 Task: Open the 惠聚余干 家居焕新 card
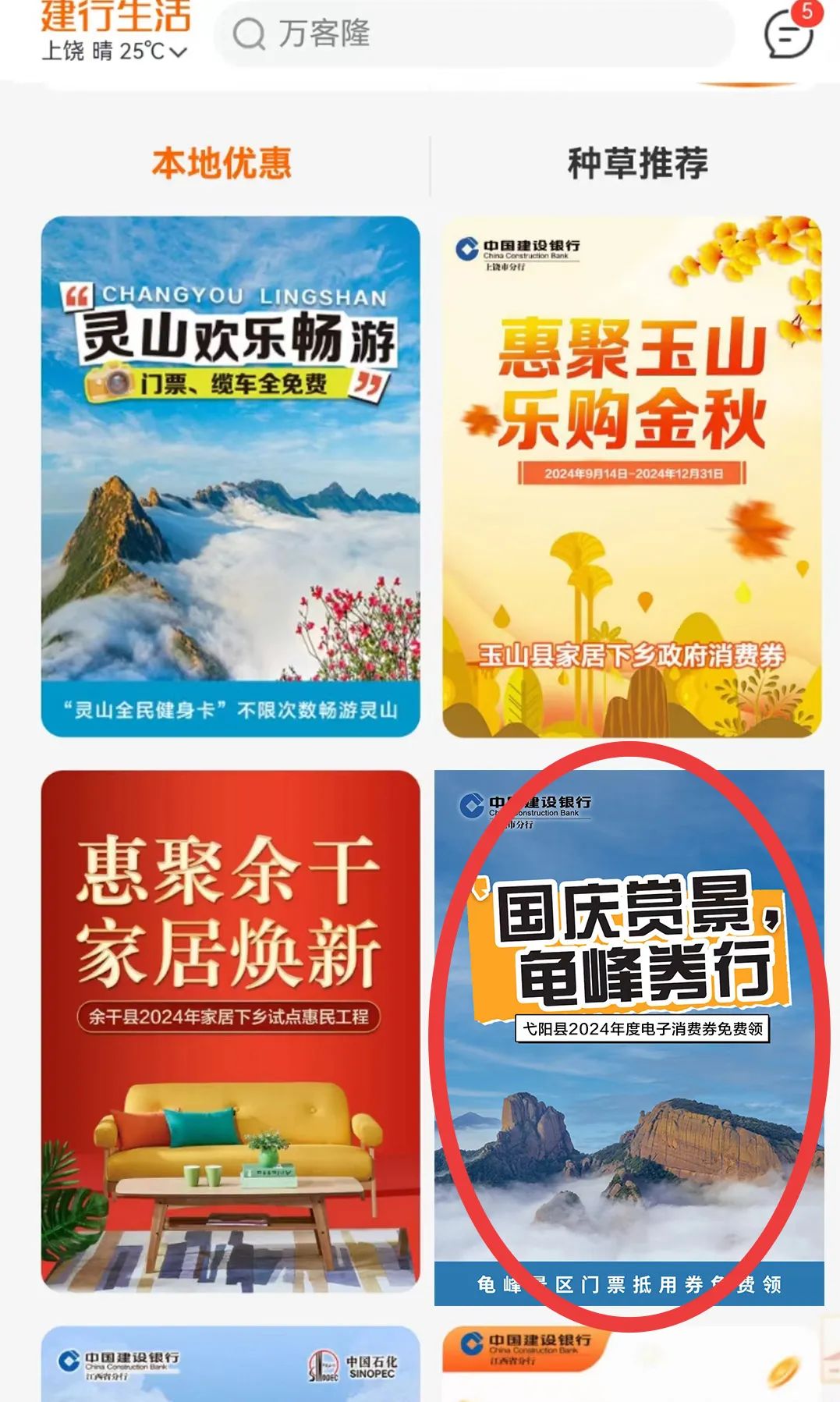point(230,1030)
